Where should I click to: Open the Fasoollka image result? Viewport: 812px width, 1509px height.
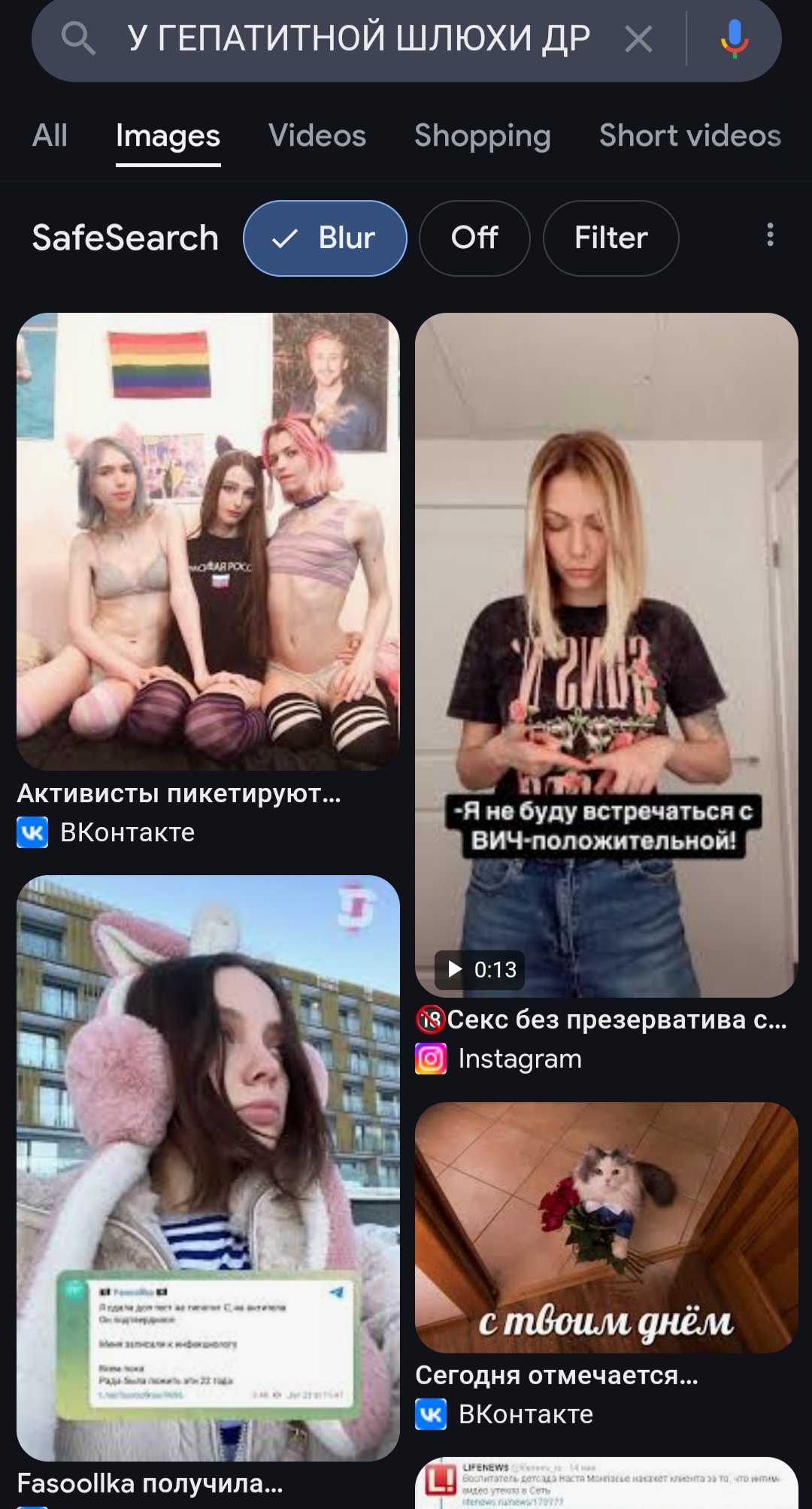coord(208,1168)
